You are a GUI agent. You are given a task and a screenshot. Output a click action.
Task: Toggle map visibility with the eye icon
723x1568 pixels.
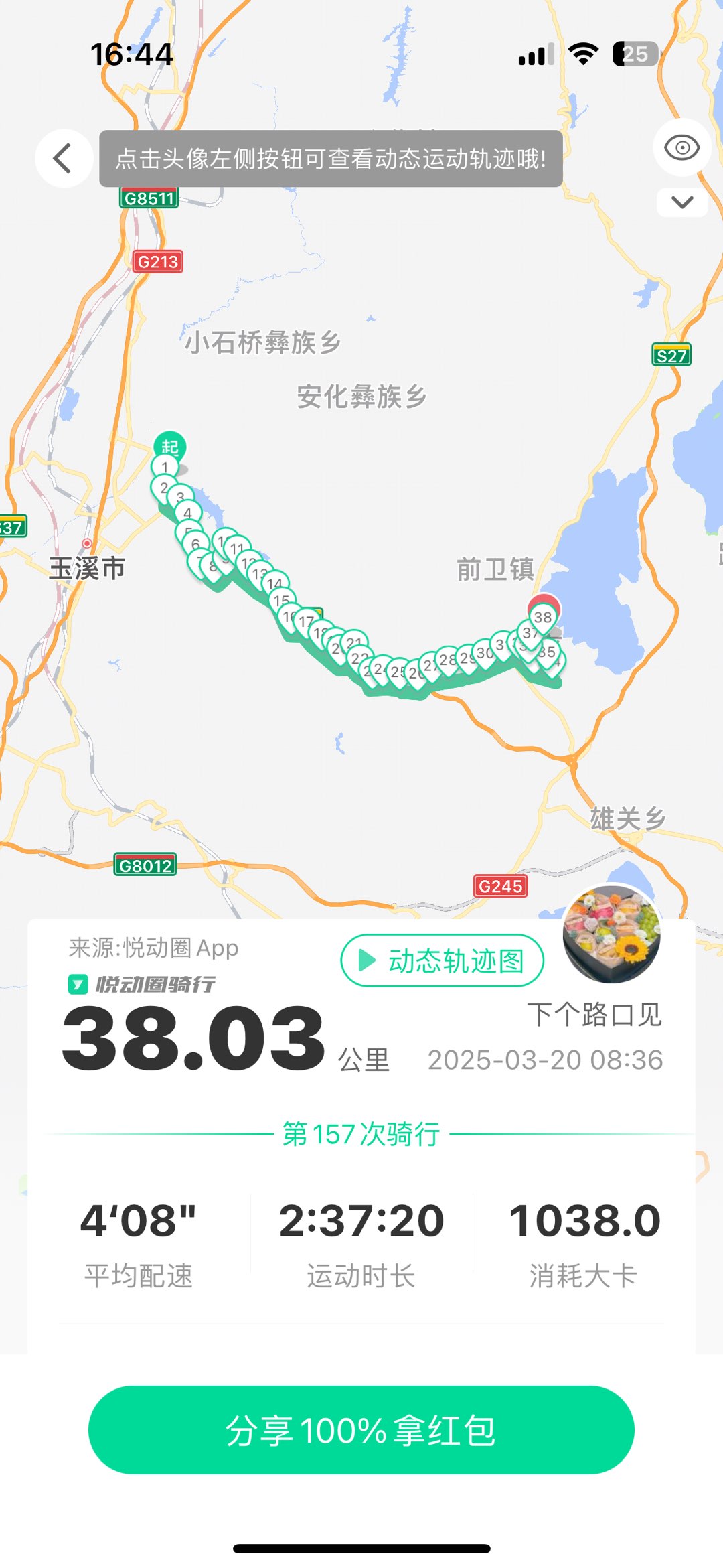pyautogui.click(x=681, y=147)
